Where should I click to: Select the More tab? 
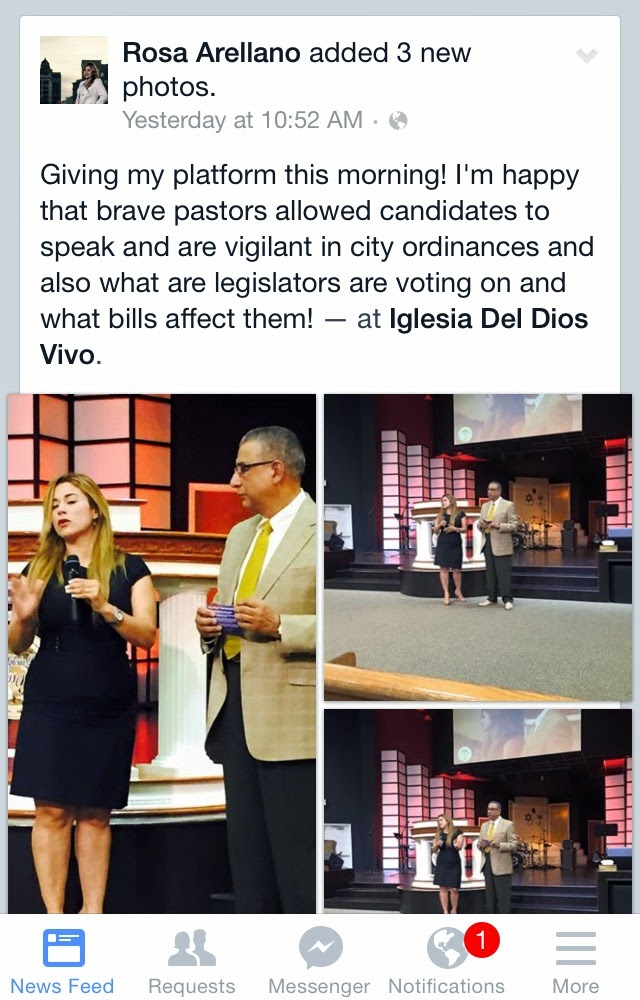click(x=576, y=960)
